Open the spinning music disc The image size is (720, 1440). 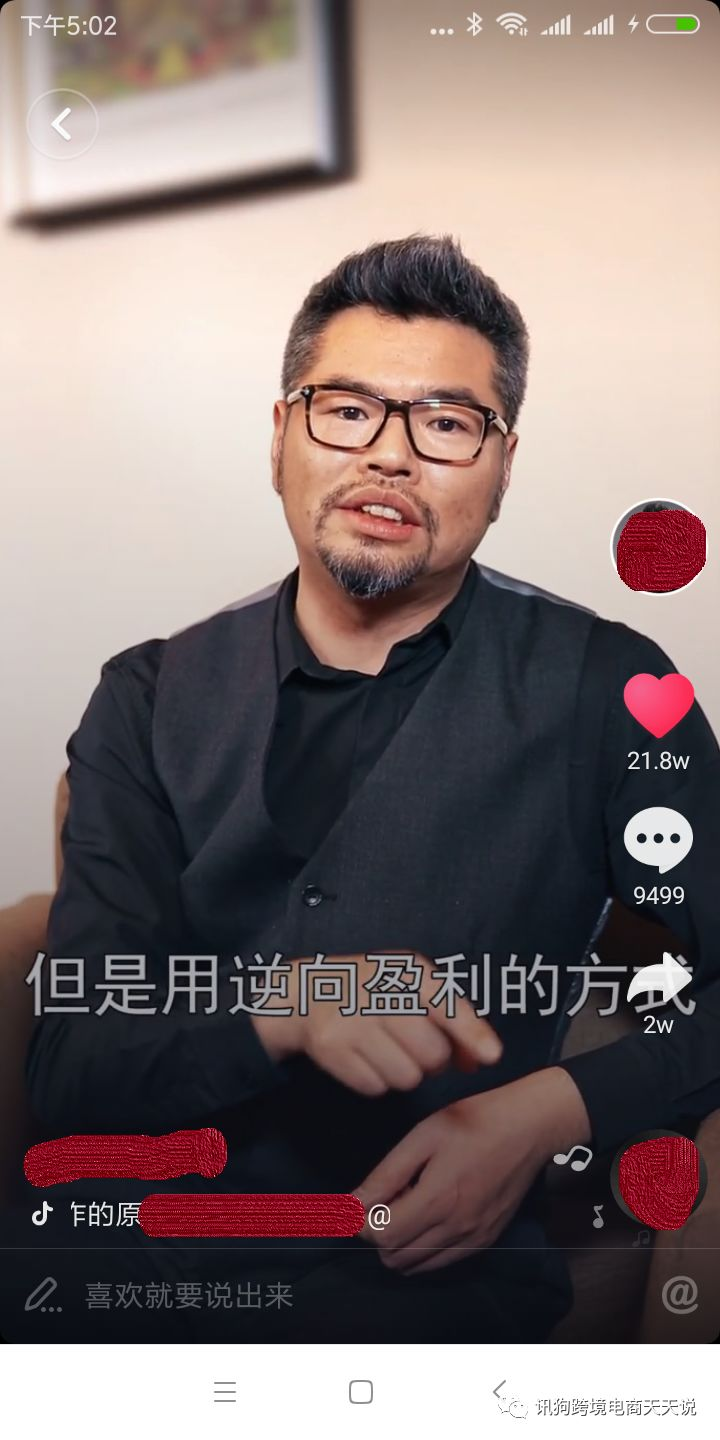658,1182
